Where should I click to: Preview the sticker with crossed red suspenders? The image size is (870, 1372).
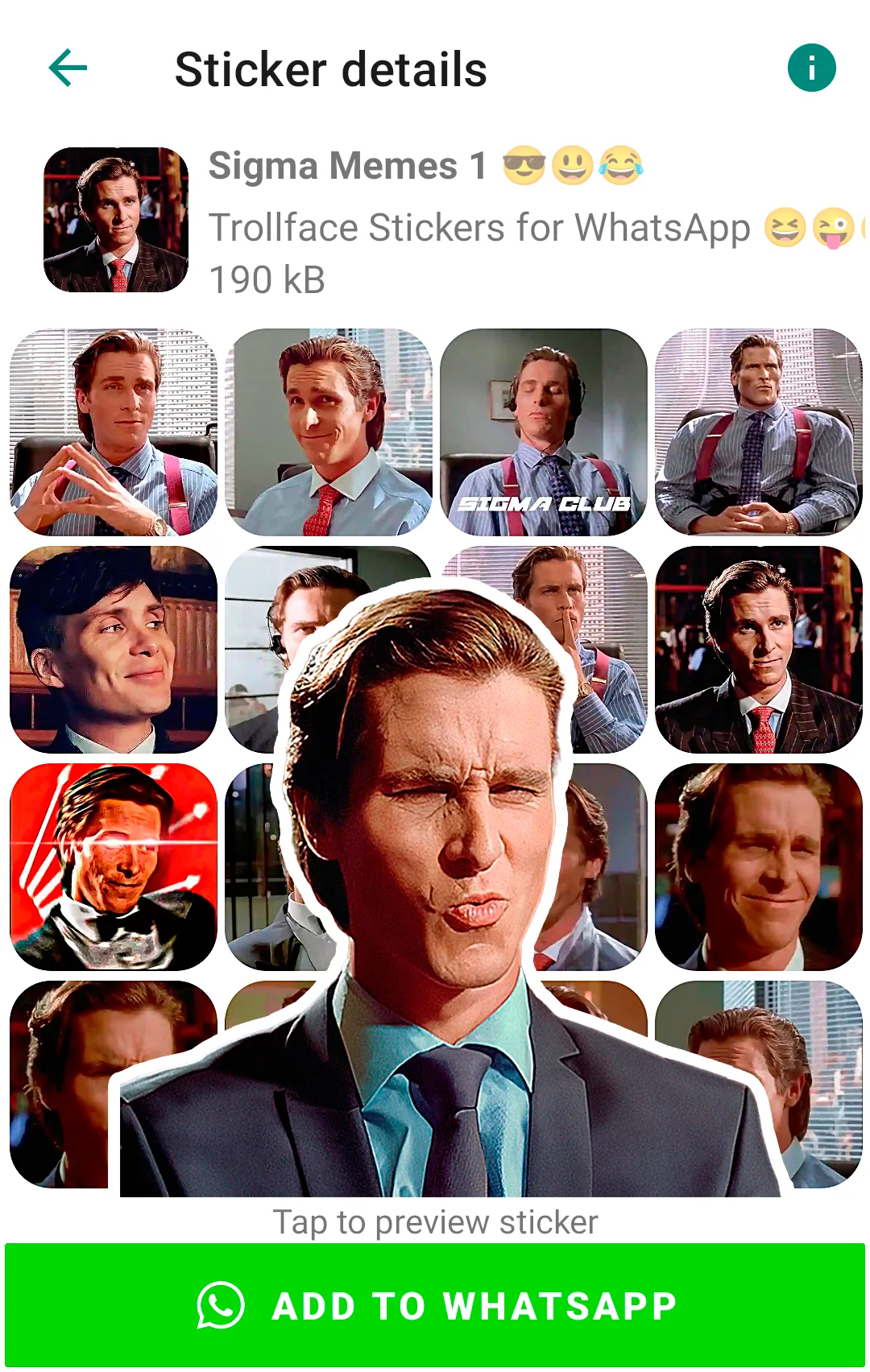[x=758, y=432]
